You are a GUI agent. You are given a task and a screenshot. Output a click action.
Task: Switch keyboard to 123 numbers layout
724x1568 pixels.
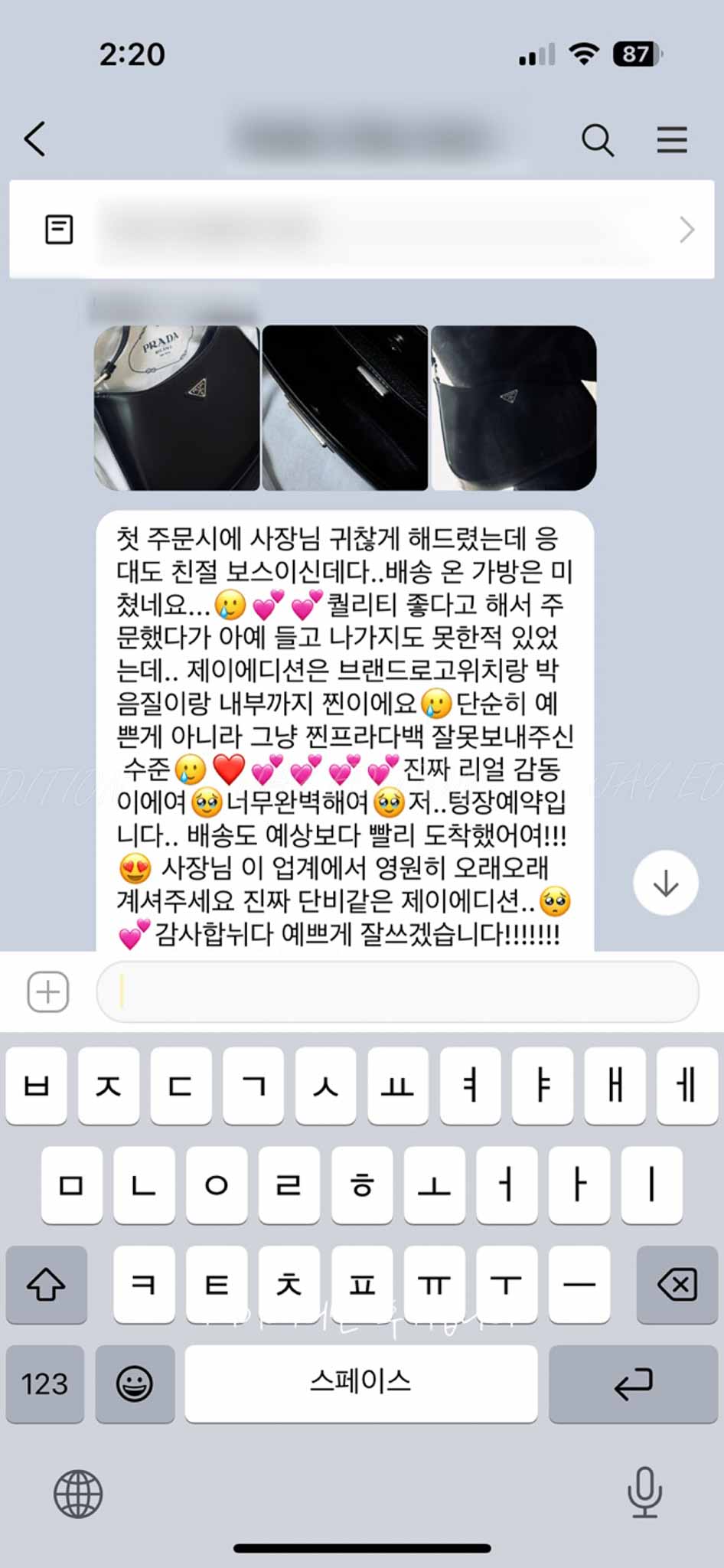pyautogui.click(x=45, y=1385)
